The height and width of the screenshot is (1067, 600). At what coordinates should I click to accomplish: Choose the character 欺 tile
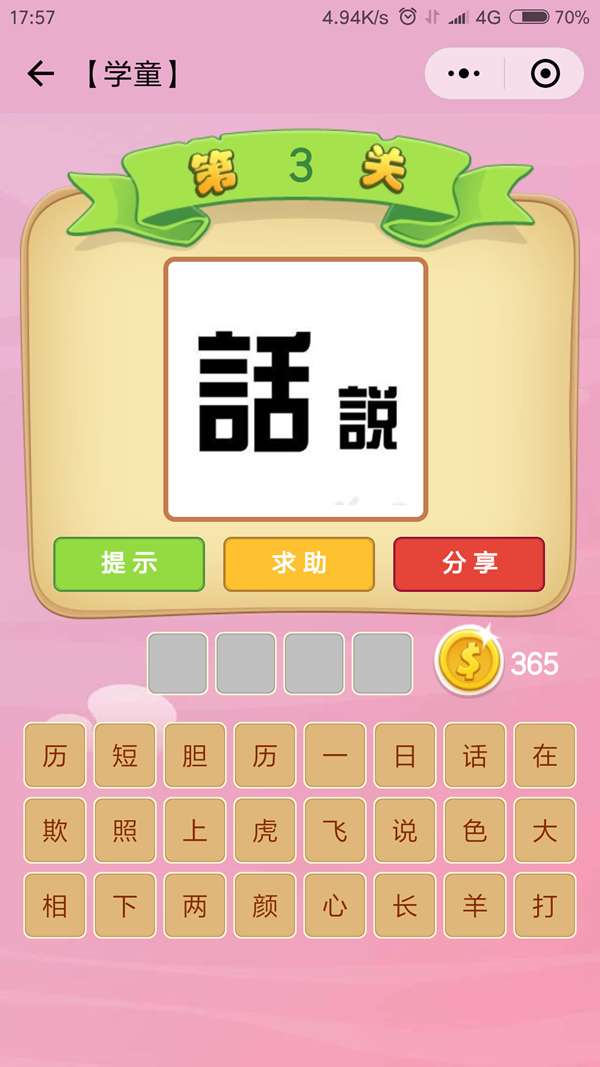[x=55, y=830]
